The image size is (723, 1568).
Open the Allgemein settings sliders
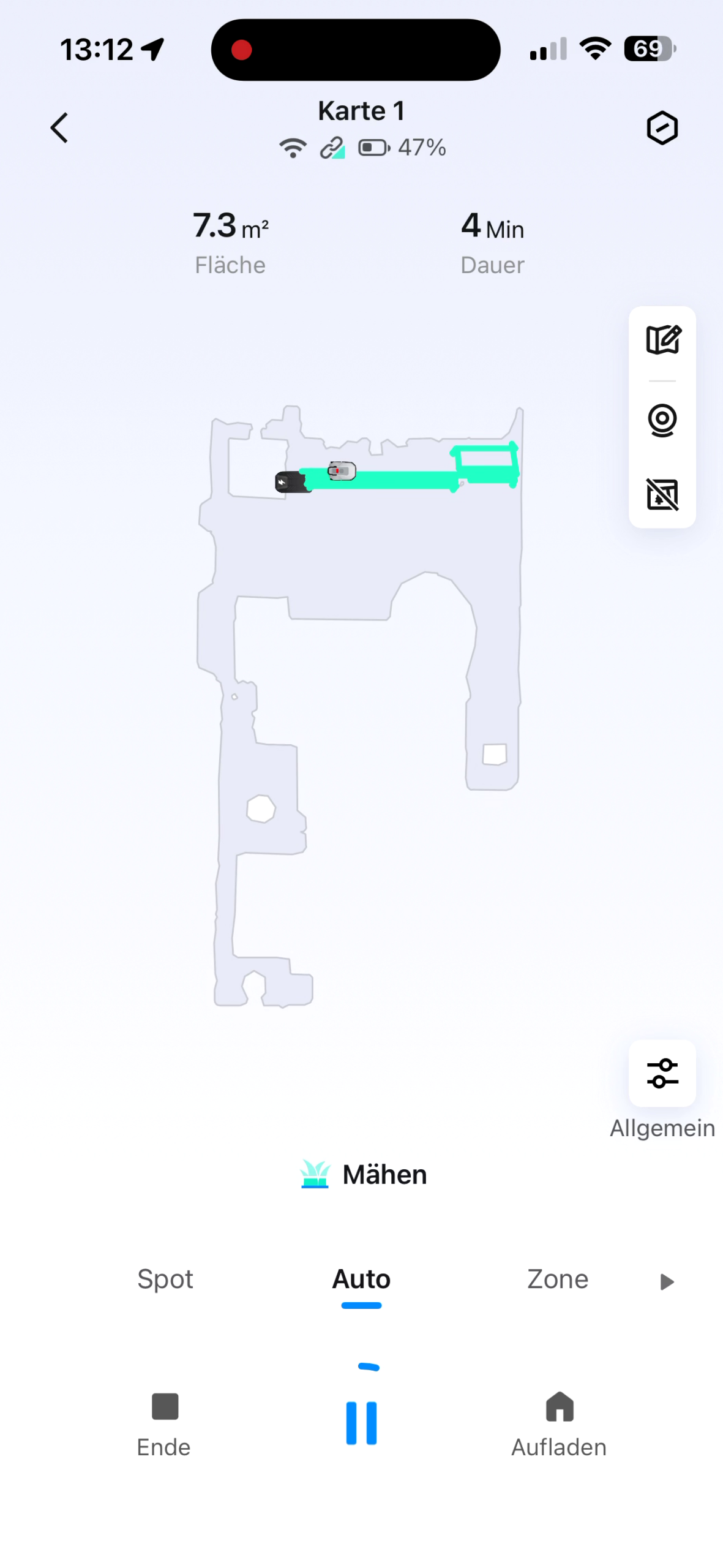pos(662,1073)
